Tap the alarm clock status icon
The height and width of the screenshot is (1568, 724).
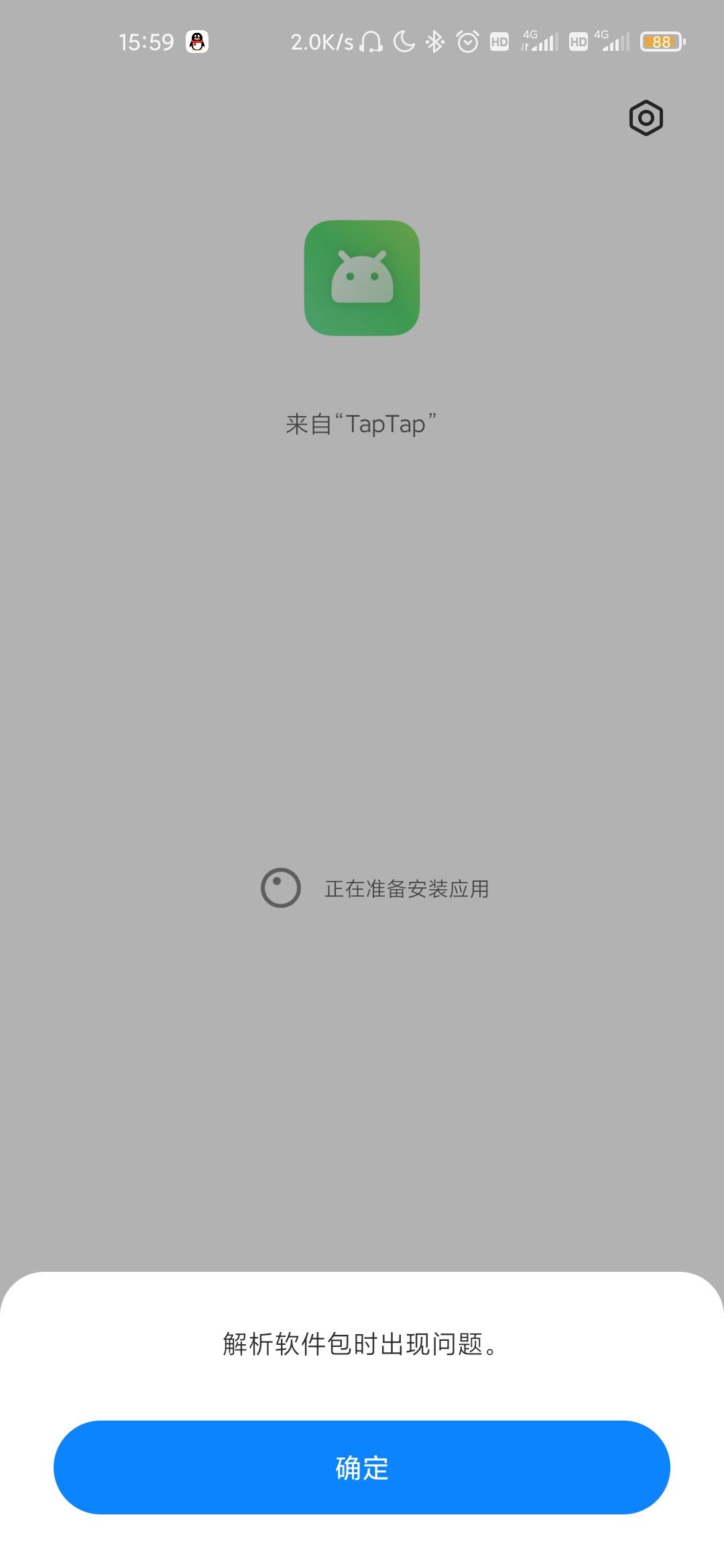click(467, 42)
